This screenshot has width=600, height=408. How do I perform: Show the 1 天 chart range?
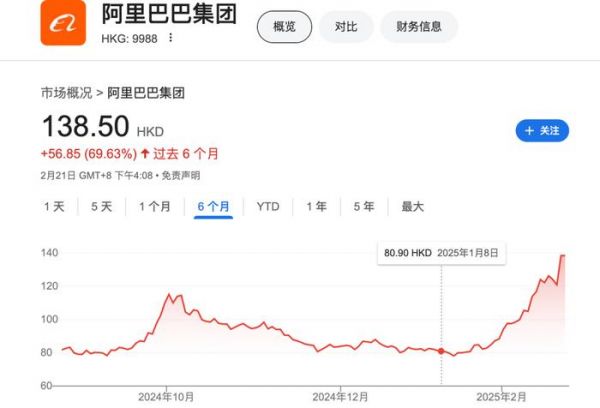(54, 207)
